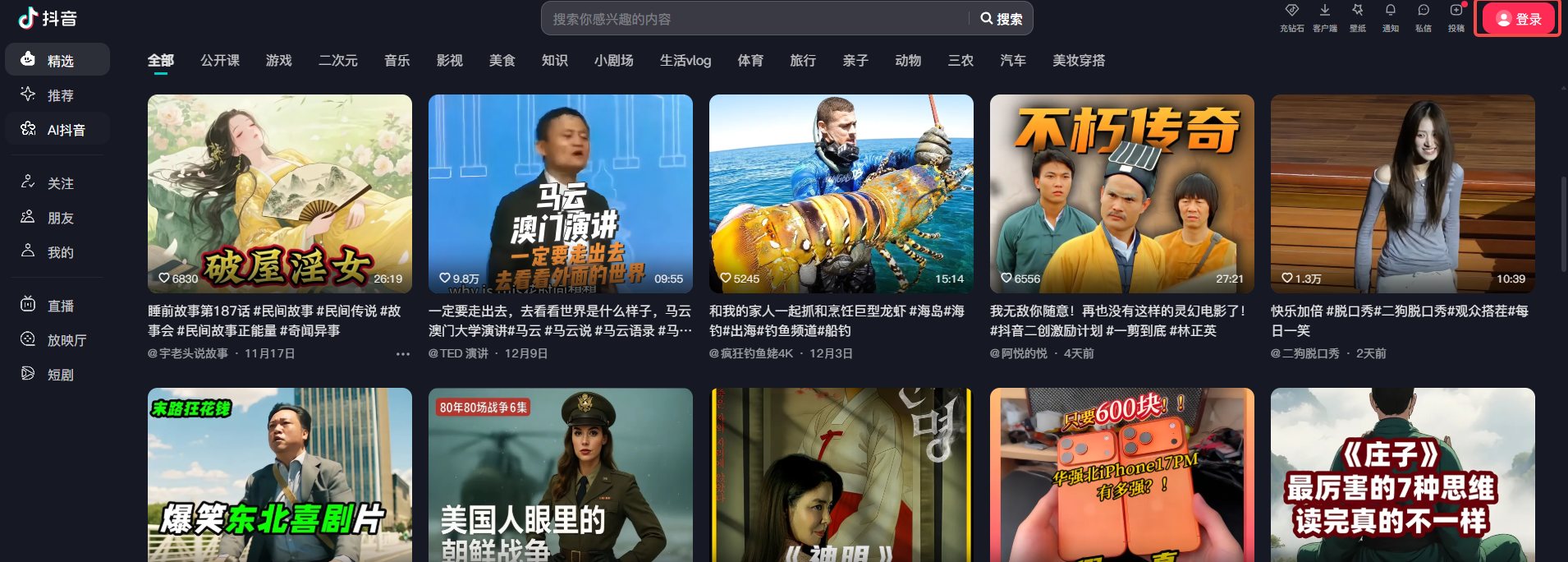Tap the 投稿 upload icon

click(x=1456, y=17)
